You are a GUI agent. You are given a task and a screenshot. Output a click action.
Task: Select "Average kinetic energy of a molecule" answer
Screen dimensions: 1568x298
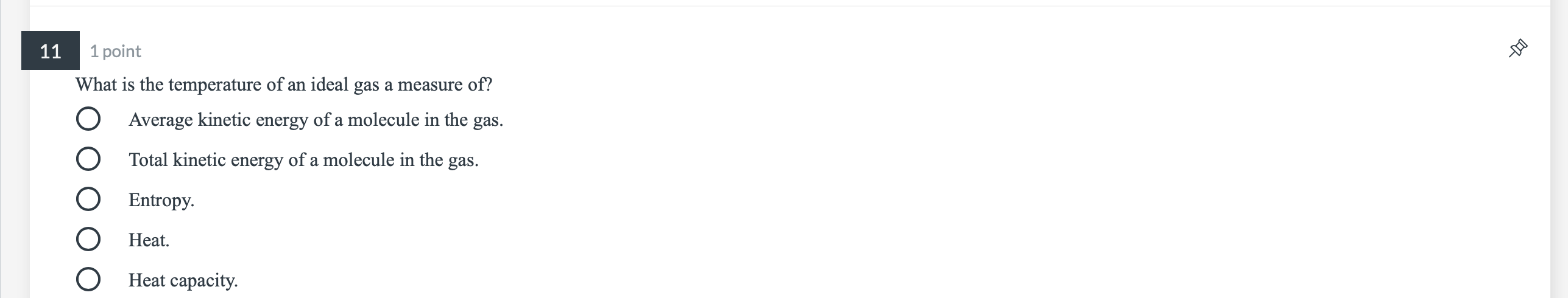point(88,119)
